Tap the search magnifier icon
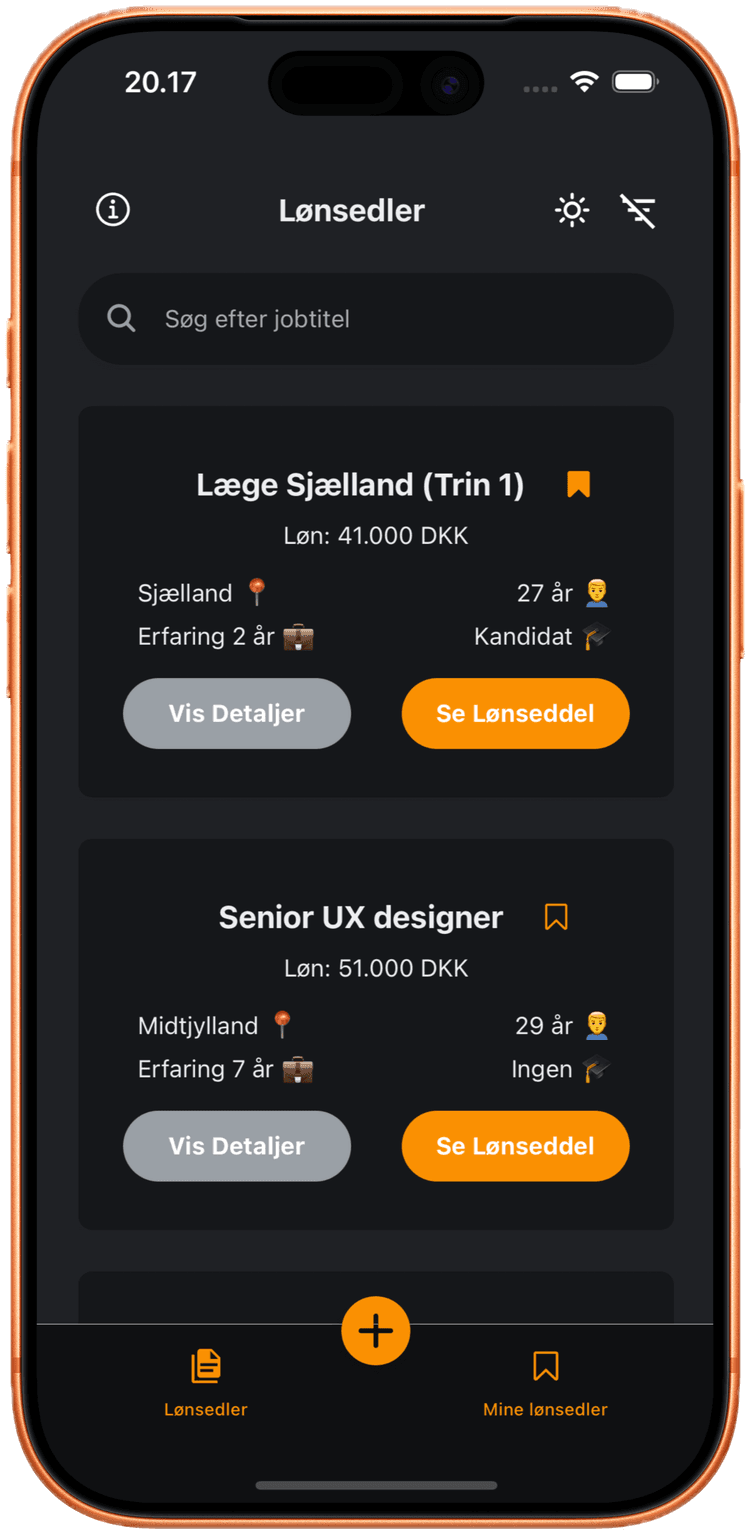The image size is (750, 1536). point(121,318)
